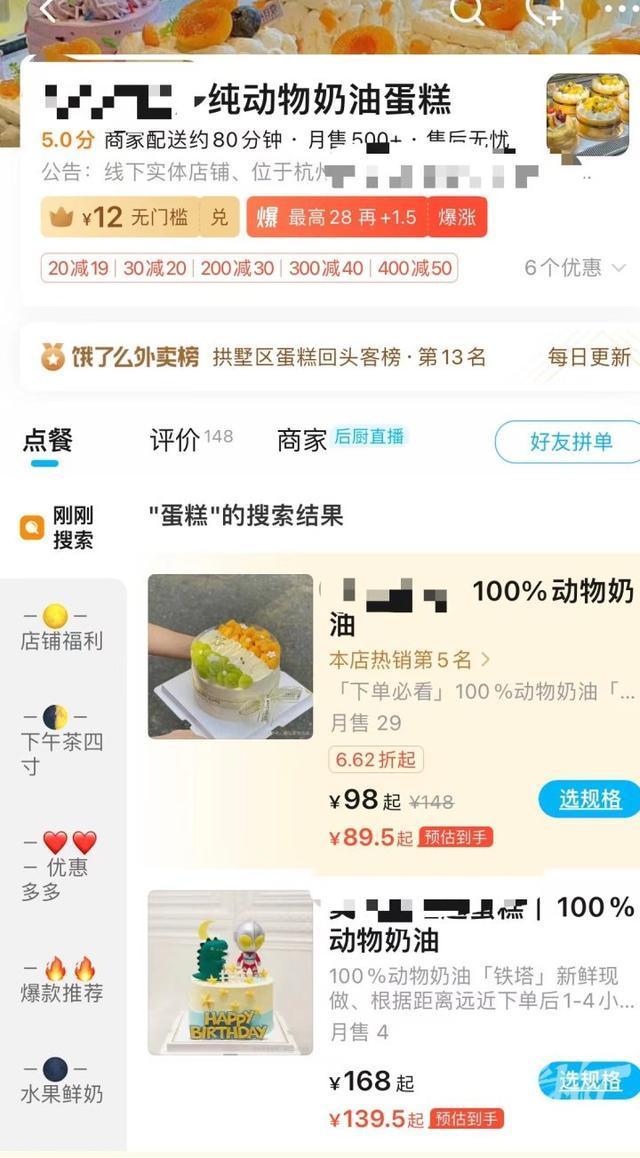640x1158 pixels.
Task: Switch to the 商家 tab
Action: coord(302,440)
